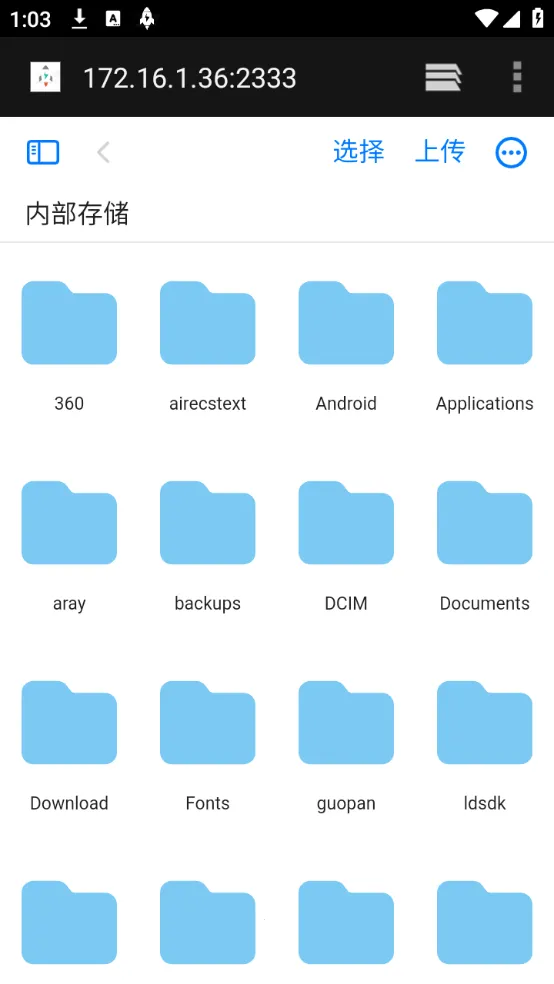554x984 pixels.
Task: Open the airecstext folder
Action: [x=208, y=347]
